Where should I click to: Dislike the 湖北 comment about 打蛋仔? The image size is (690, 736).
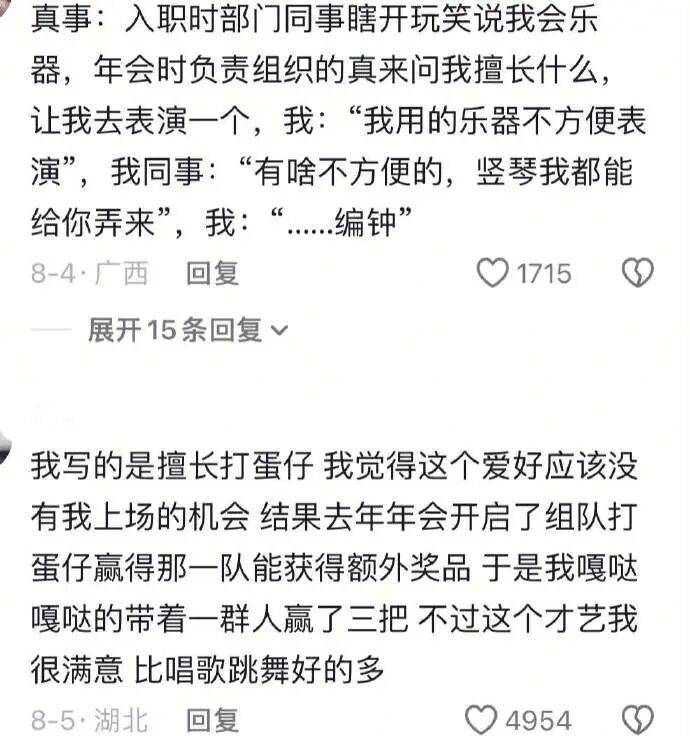pos(637,719)
